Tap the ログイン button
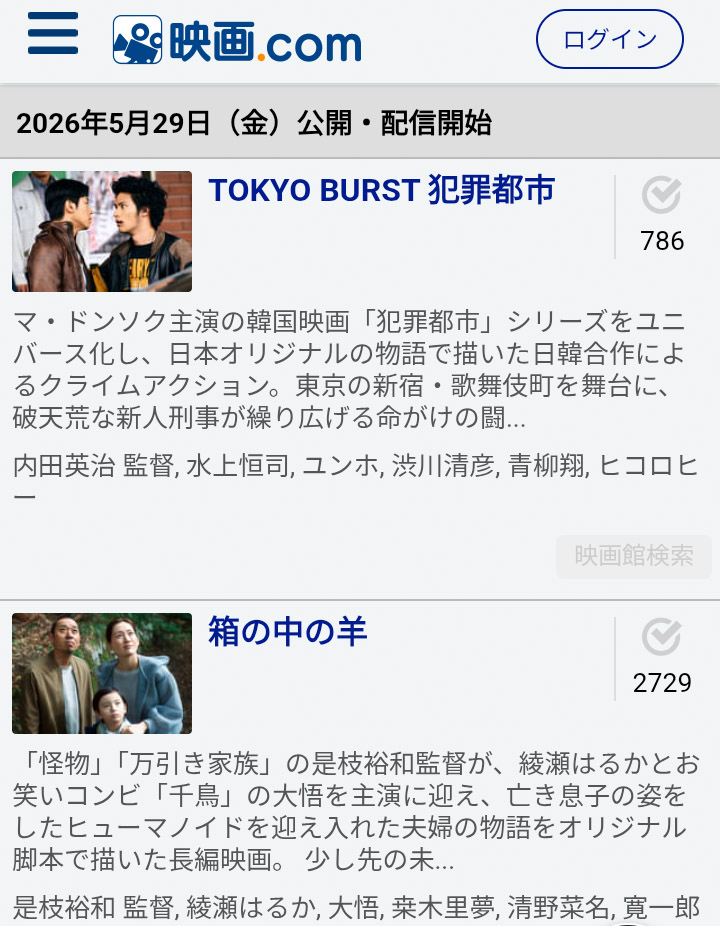This screenshot has height=926, width=720. click(609, 39)
